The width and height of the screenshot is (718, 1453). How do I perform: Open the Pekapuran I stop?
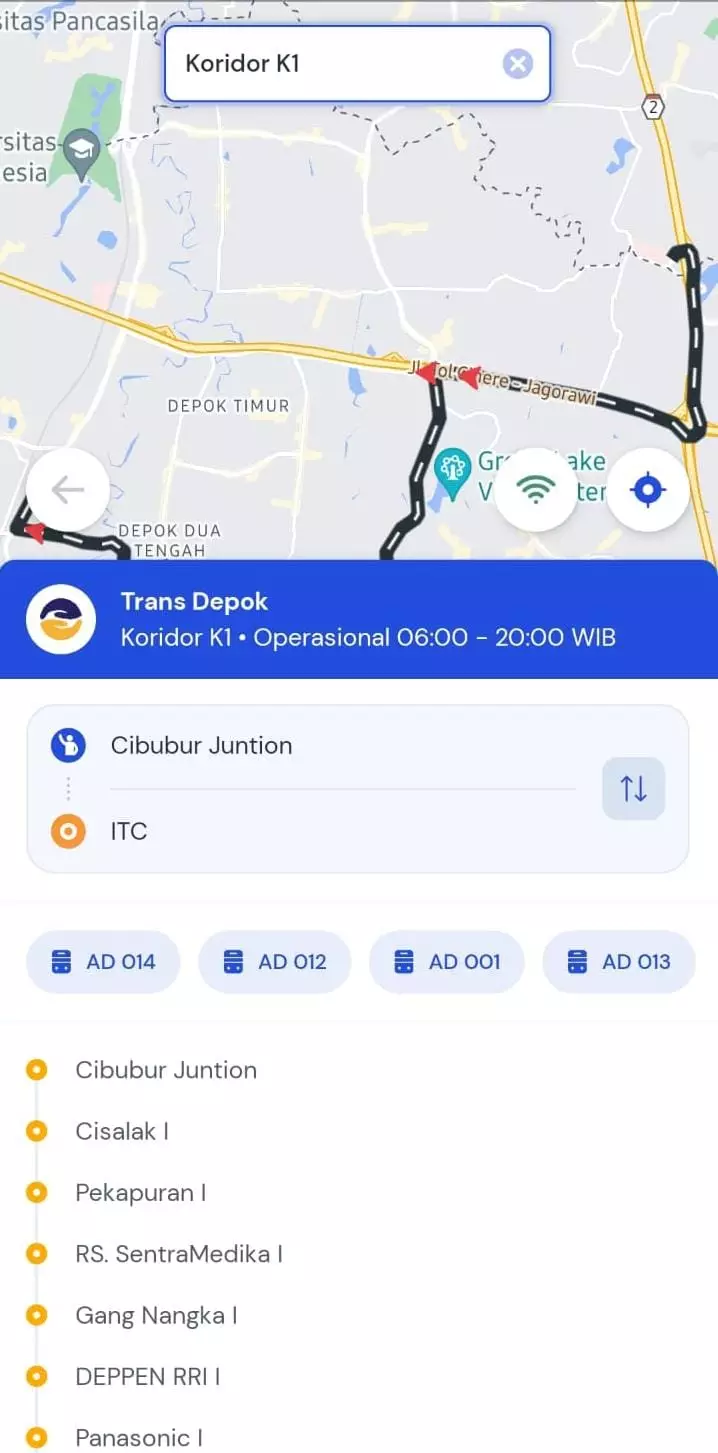(x=141, y=1193)
